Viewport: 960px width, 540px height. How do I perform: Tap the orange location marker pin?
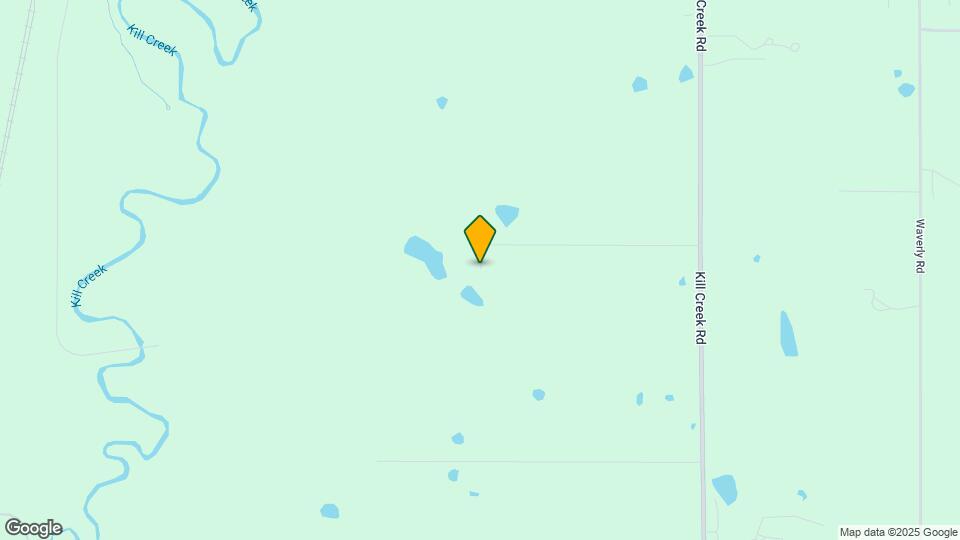pos(480,238)
